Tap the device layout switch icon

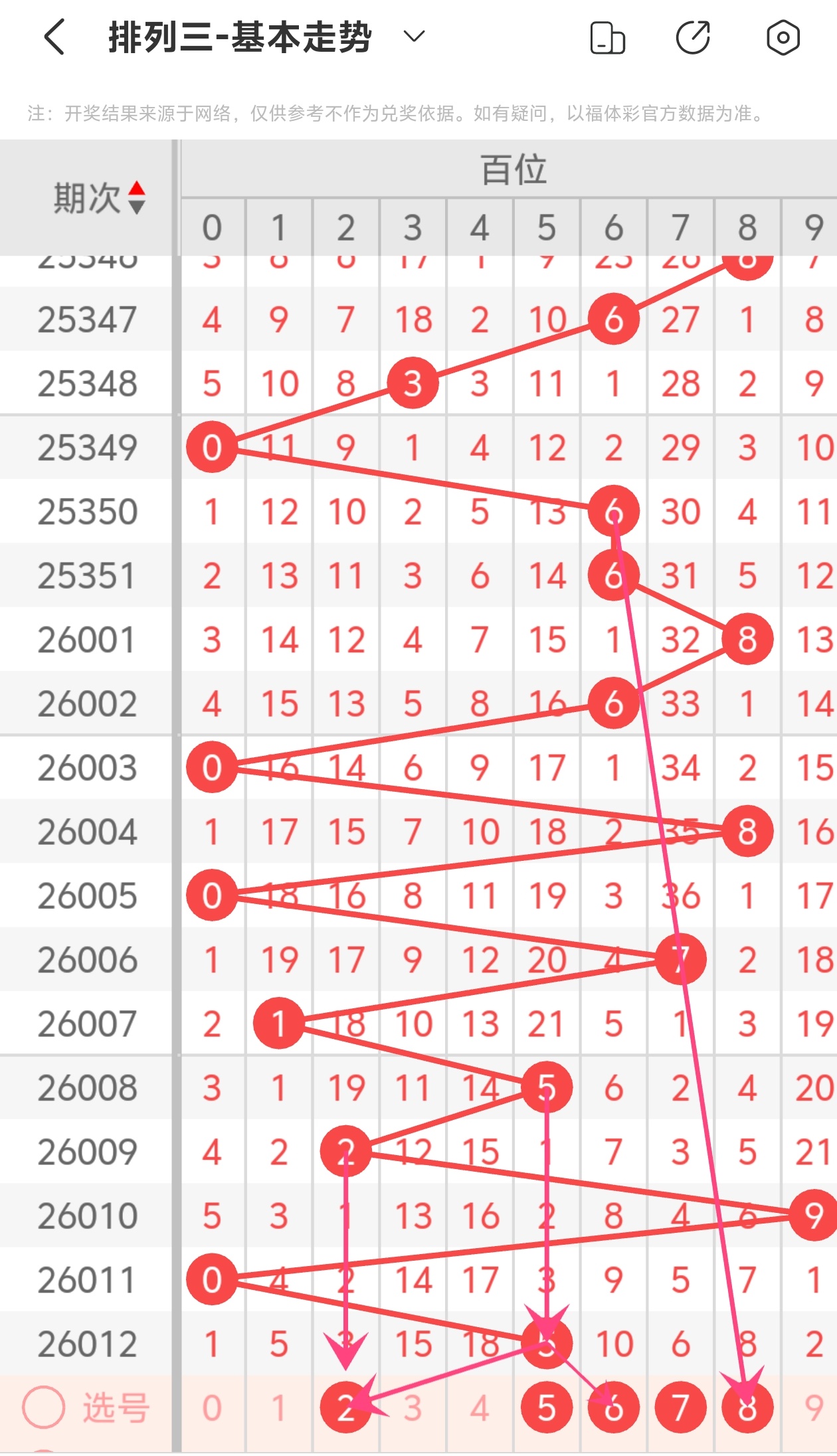[x=607, y=38]
